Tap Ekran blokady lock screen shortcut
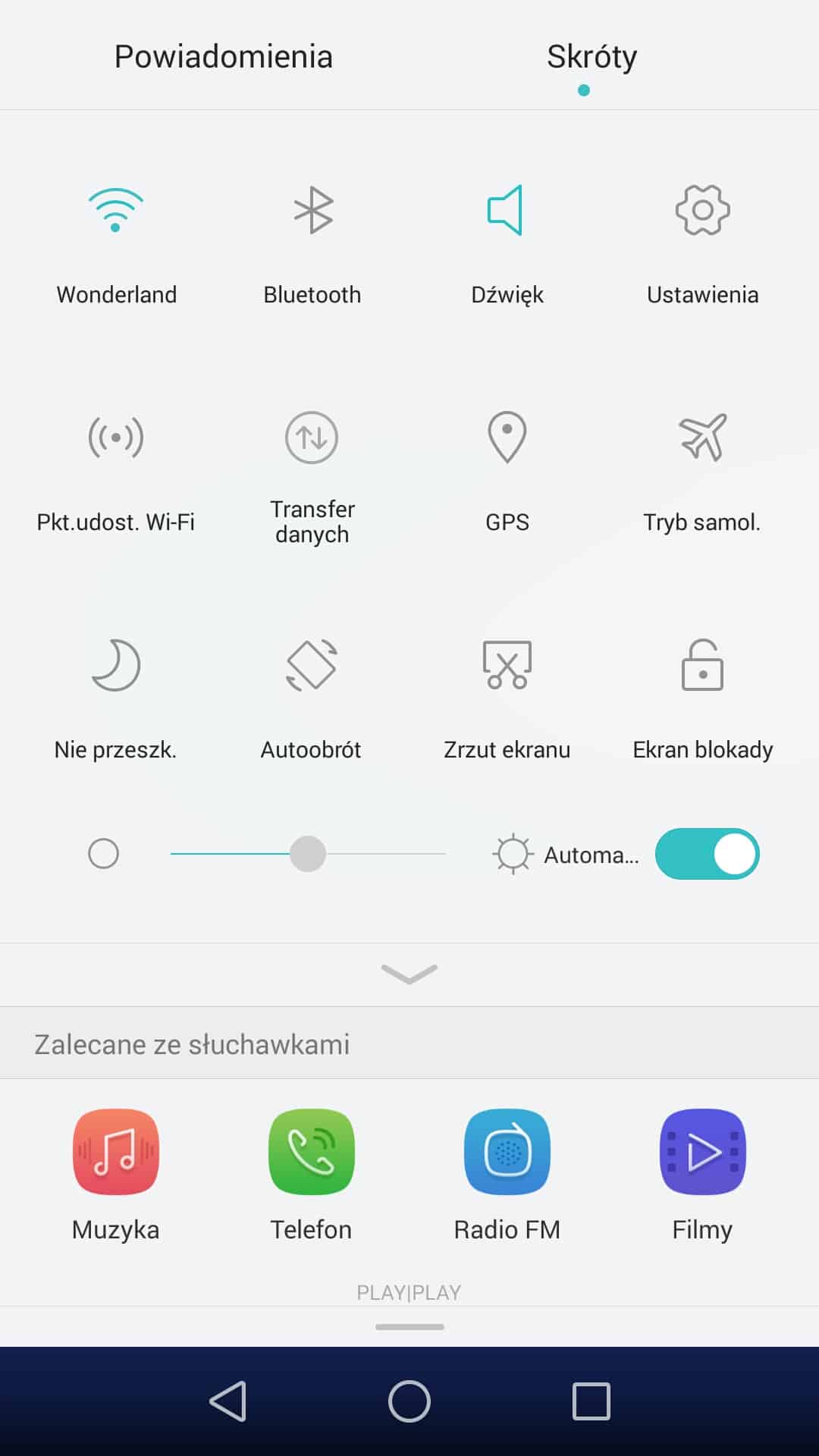 [x=702, y=666]
